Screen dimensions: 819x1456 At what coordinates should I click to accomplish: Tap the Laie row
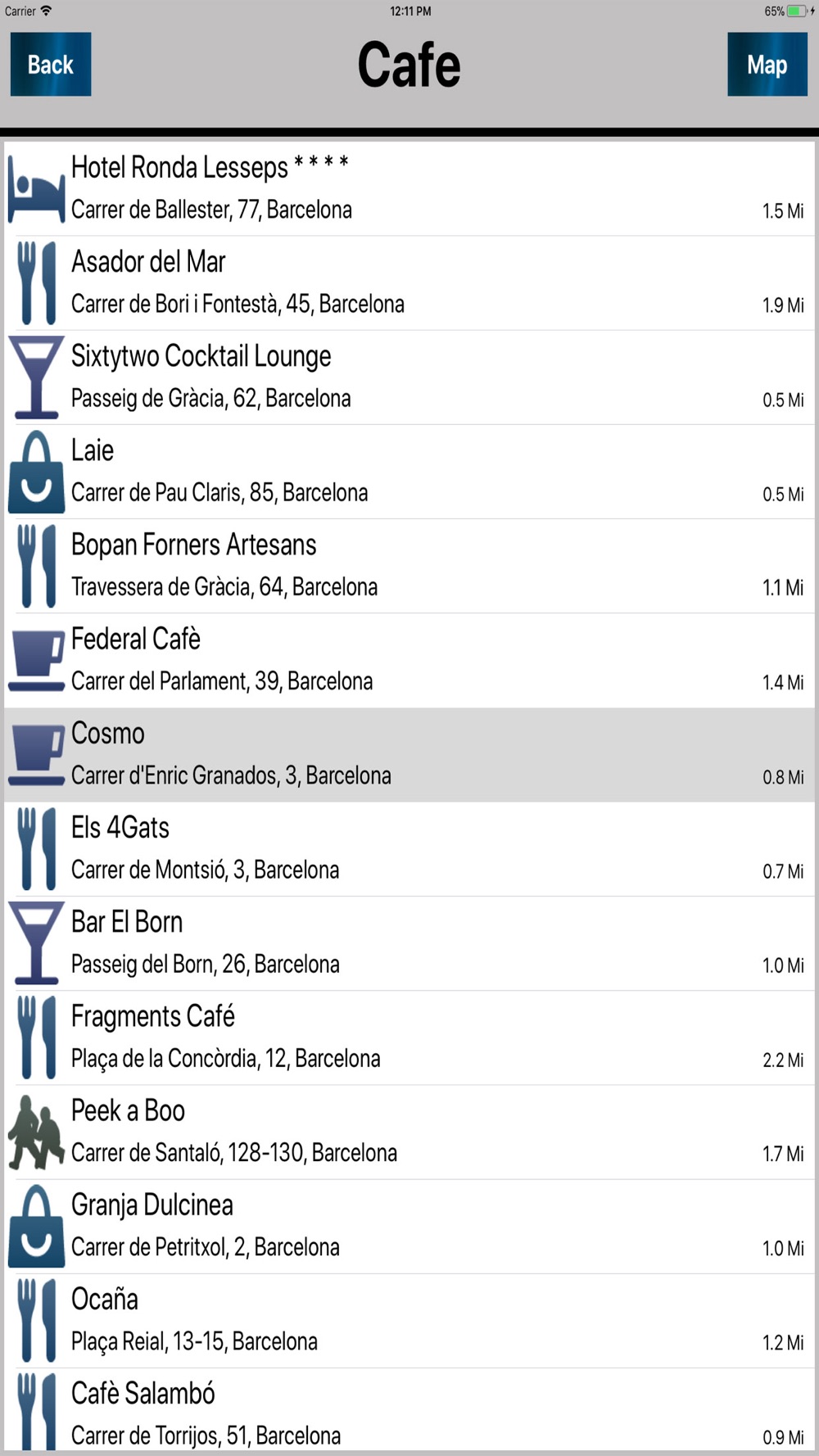coord(409,472)
